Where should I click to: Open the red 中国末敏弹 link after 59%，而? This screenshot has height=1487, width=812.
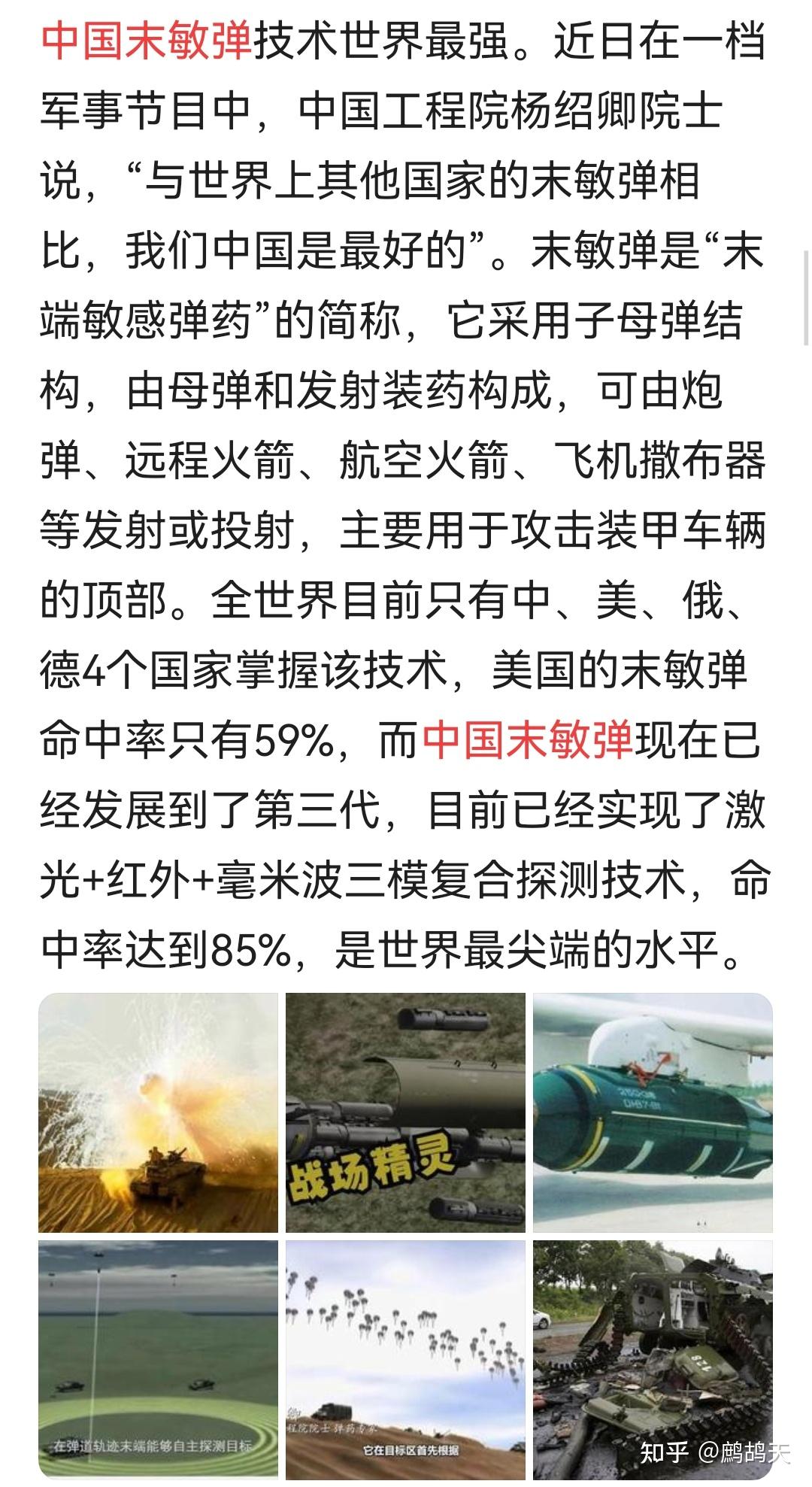pos(528,741)
